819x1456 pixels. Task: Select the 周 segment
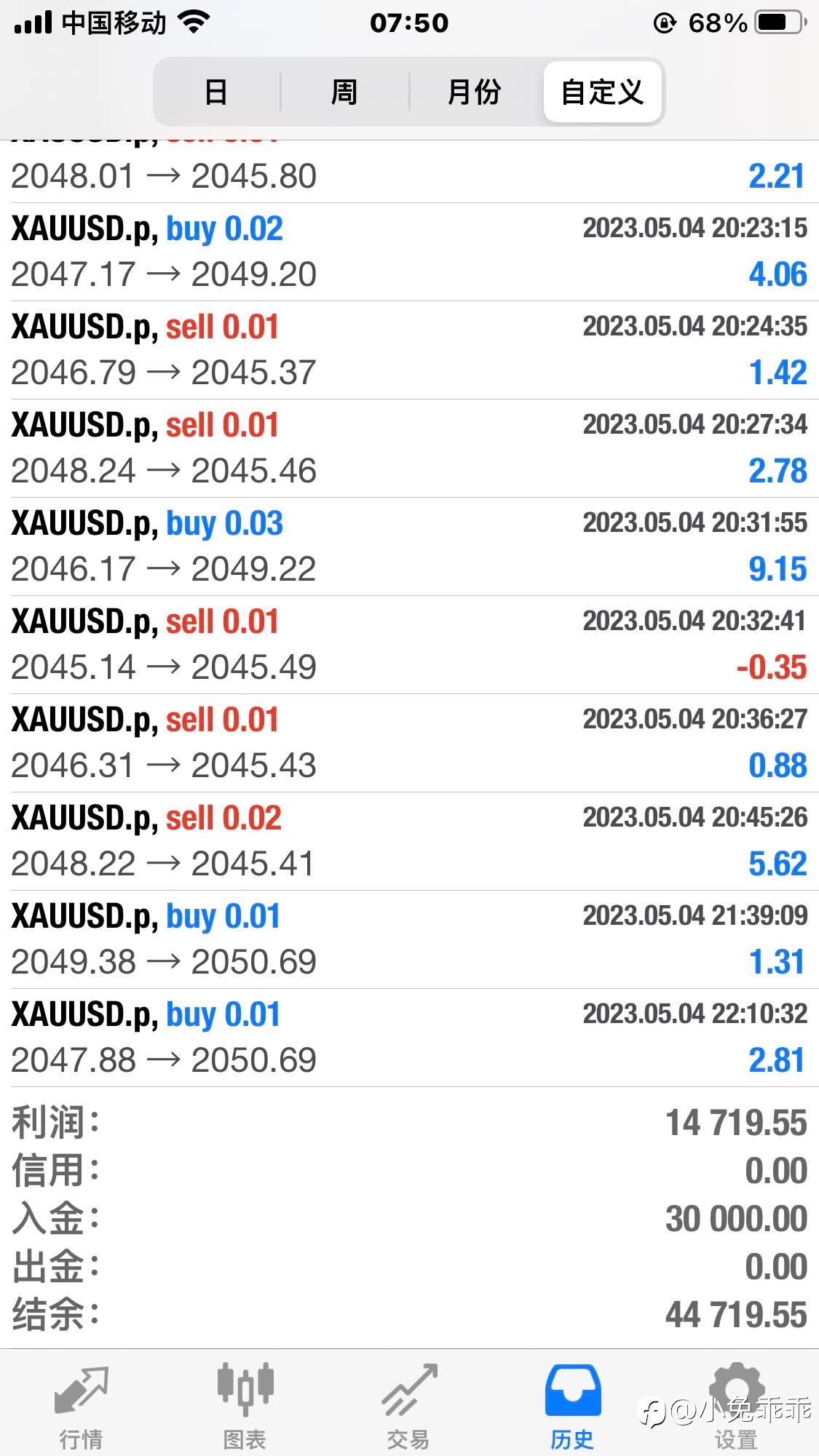[x=344, y=92]
